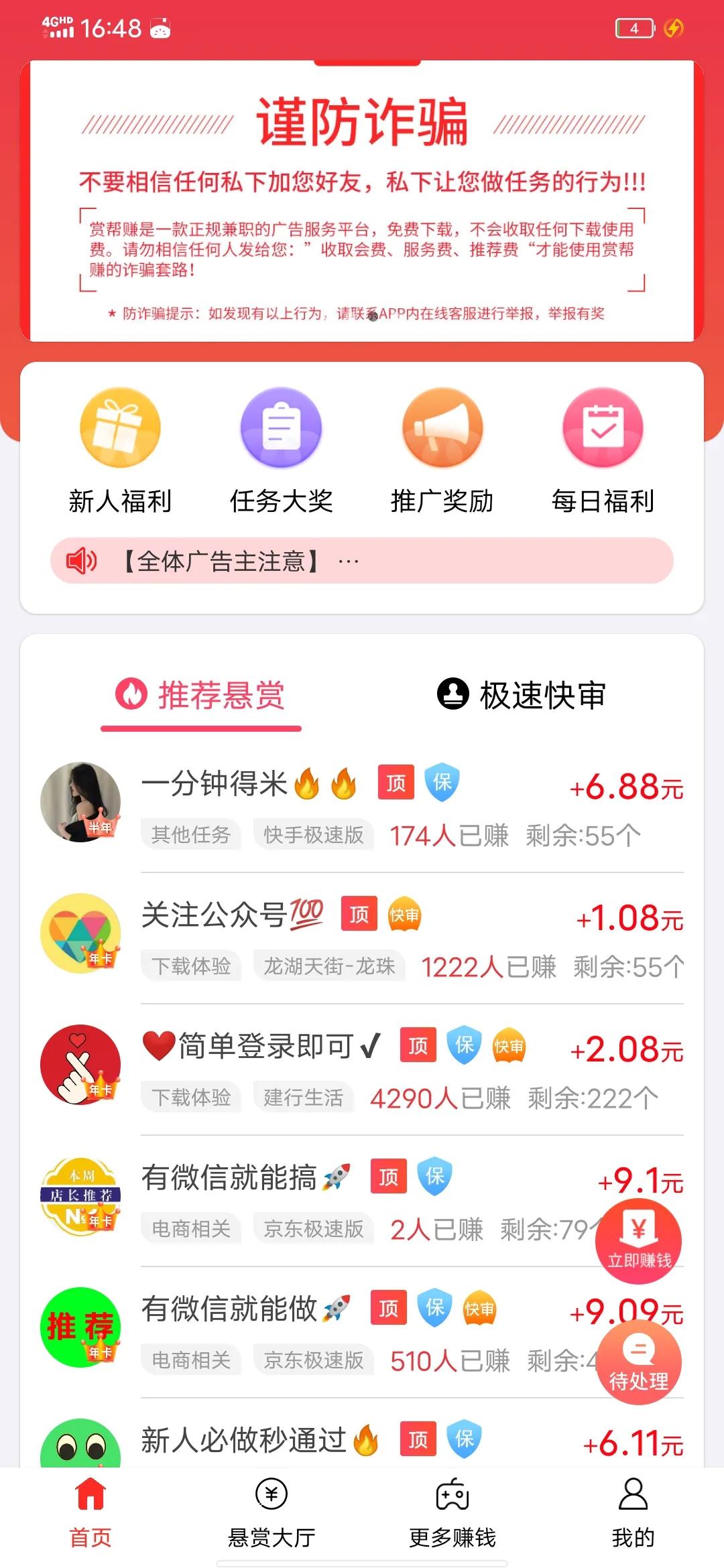The image size is (724, 1568).
Task: Open the 待处理 pending tasks bubble
Action: 639,1362
